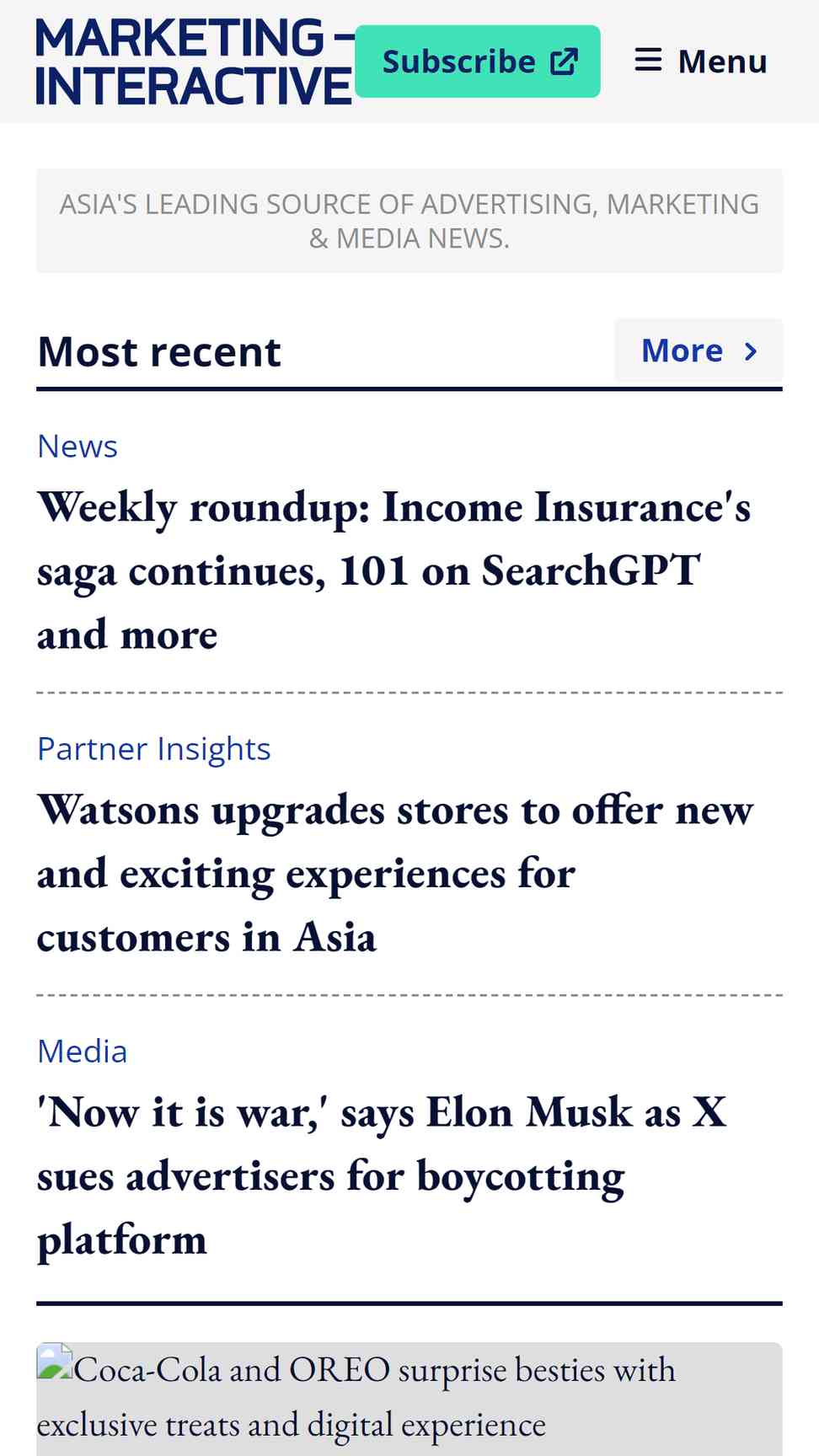Open the Watsons upgrades stores article

(x=395, y=873)
